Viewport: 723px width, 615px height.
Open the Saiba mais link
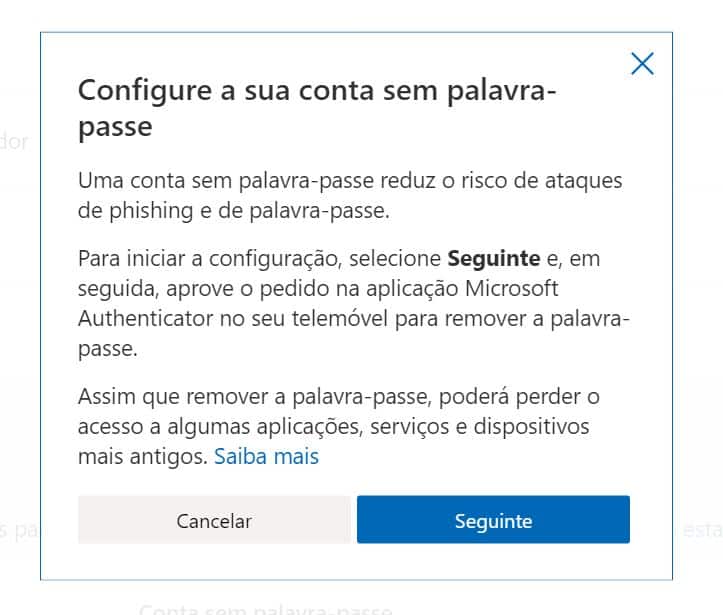[266, 457]
